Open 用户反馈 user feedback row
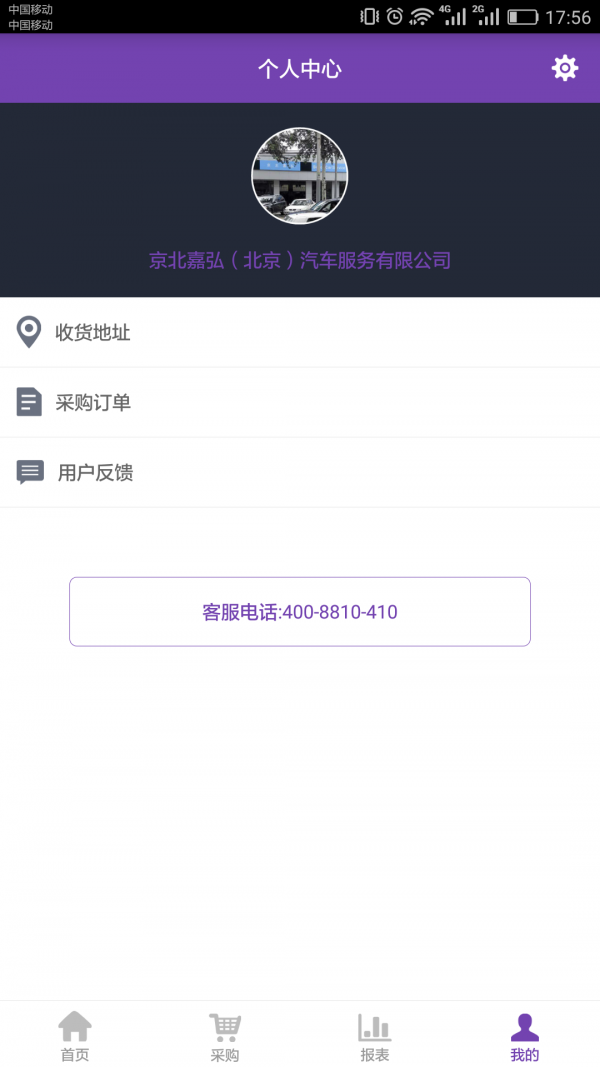The image size is (600, 1067). coord(300,472)
